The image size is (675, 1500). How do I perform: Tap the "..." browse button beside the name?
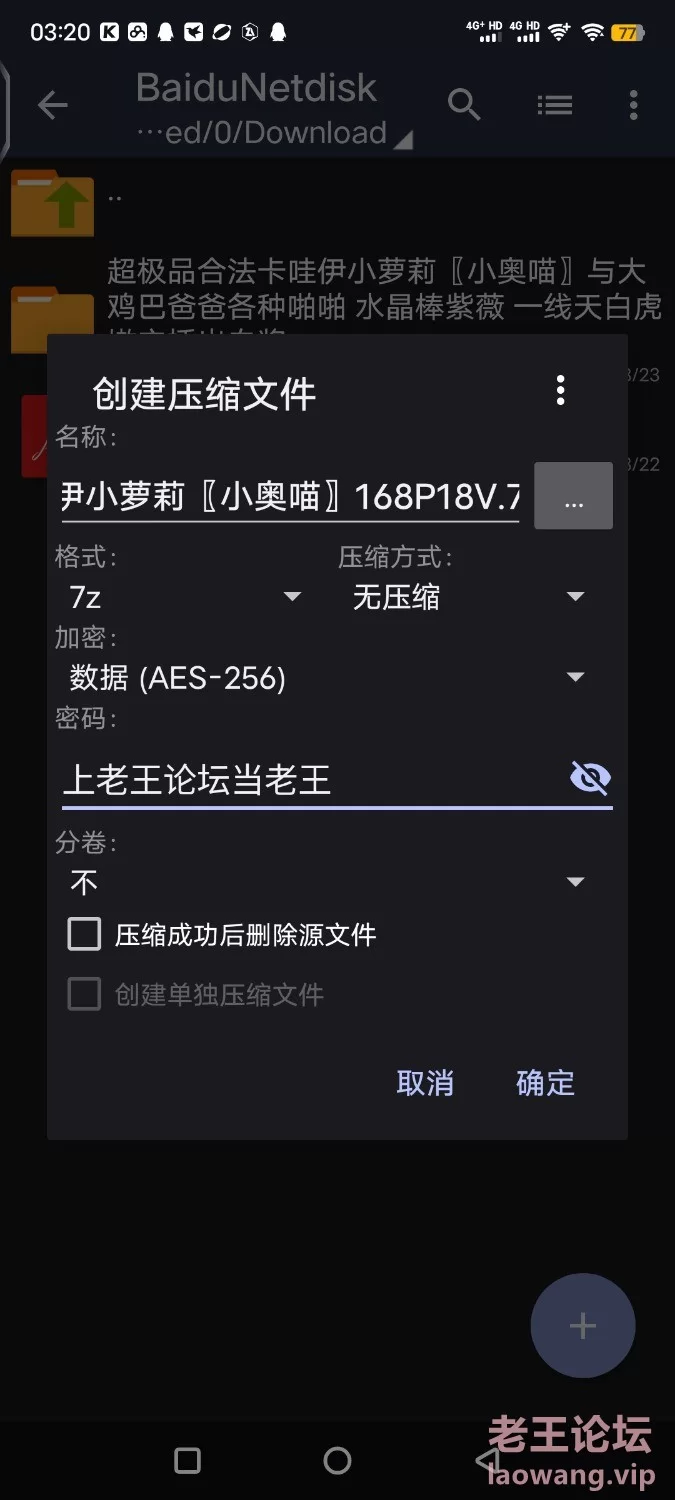[x=573, y=496]
